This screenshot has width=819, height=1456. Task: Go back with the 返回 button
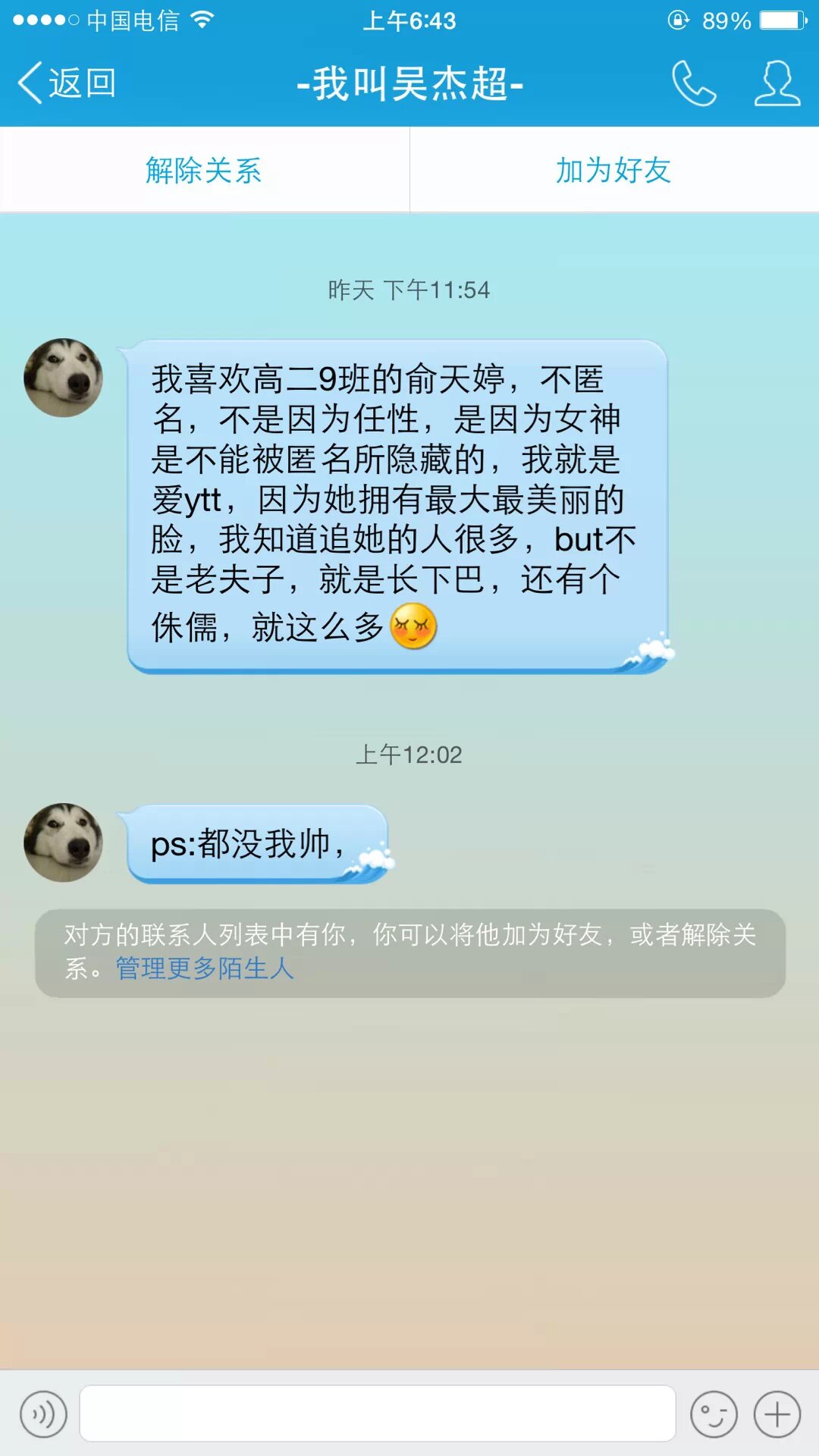[67, 83]
